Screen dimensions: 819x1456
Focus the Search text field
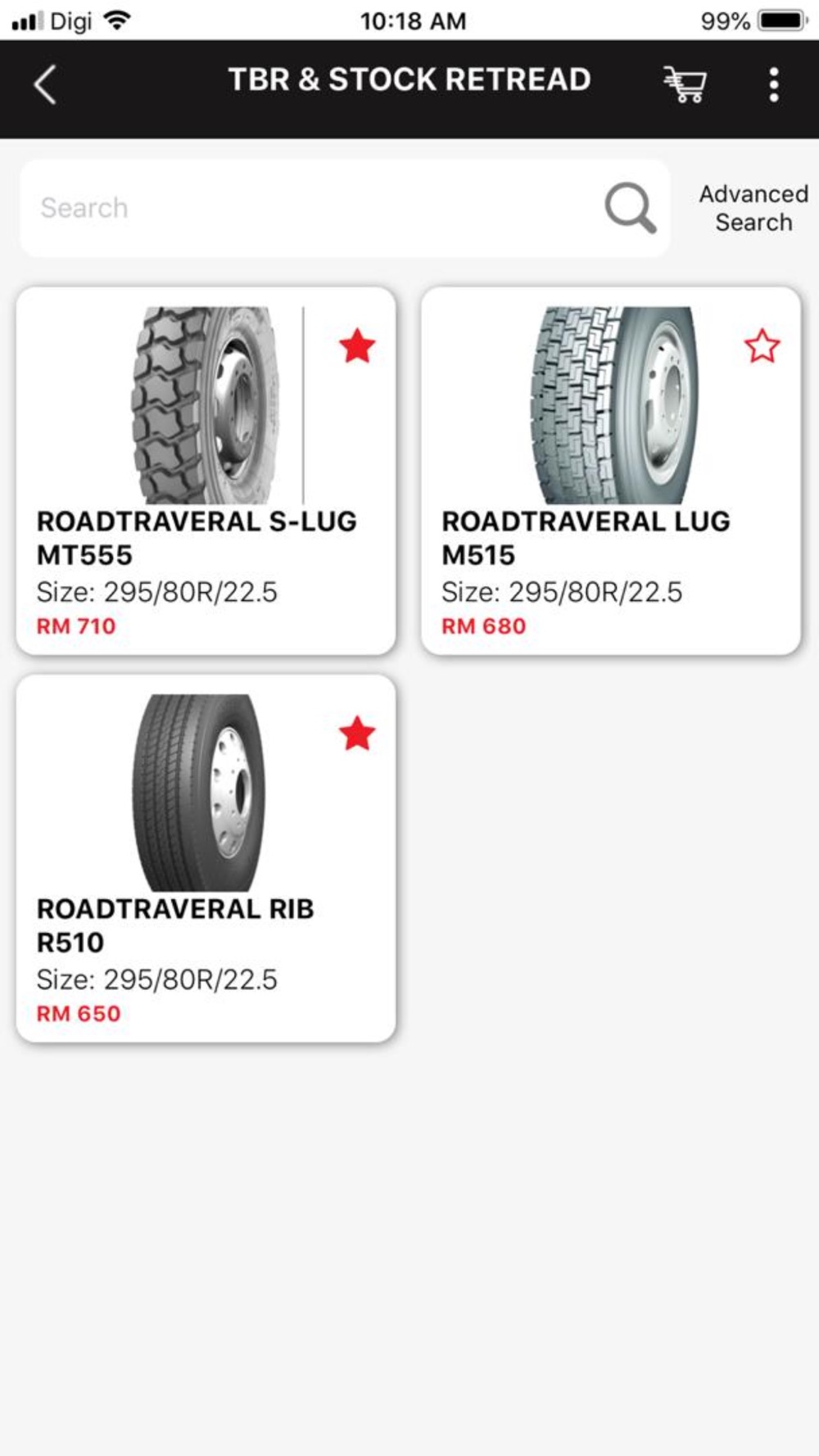coord(311,208)
